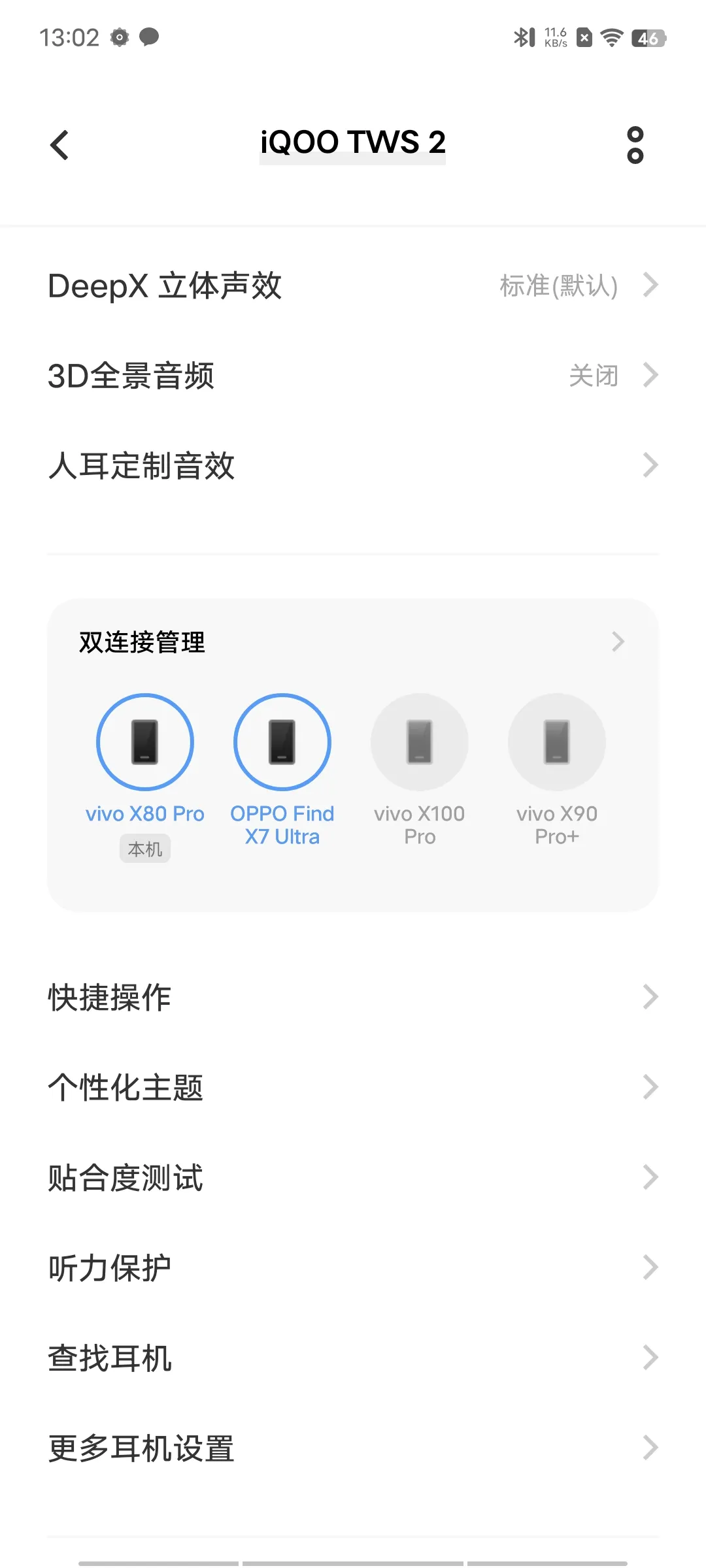
Task: Open DeepX 立体声效 settings
Action: [353, 286]
